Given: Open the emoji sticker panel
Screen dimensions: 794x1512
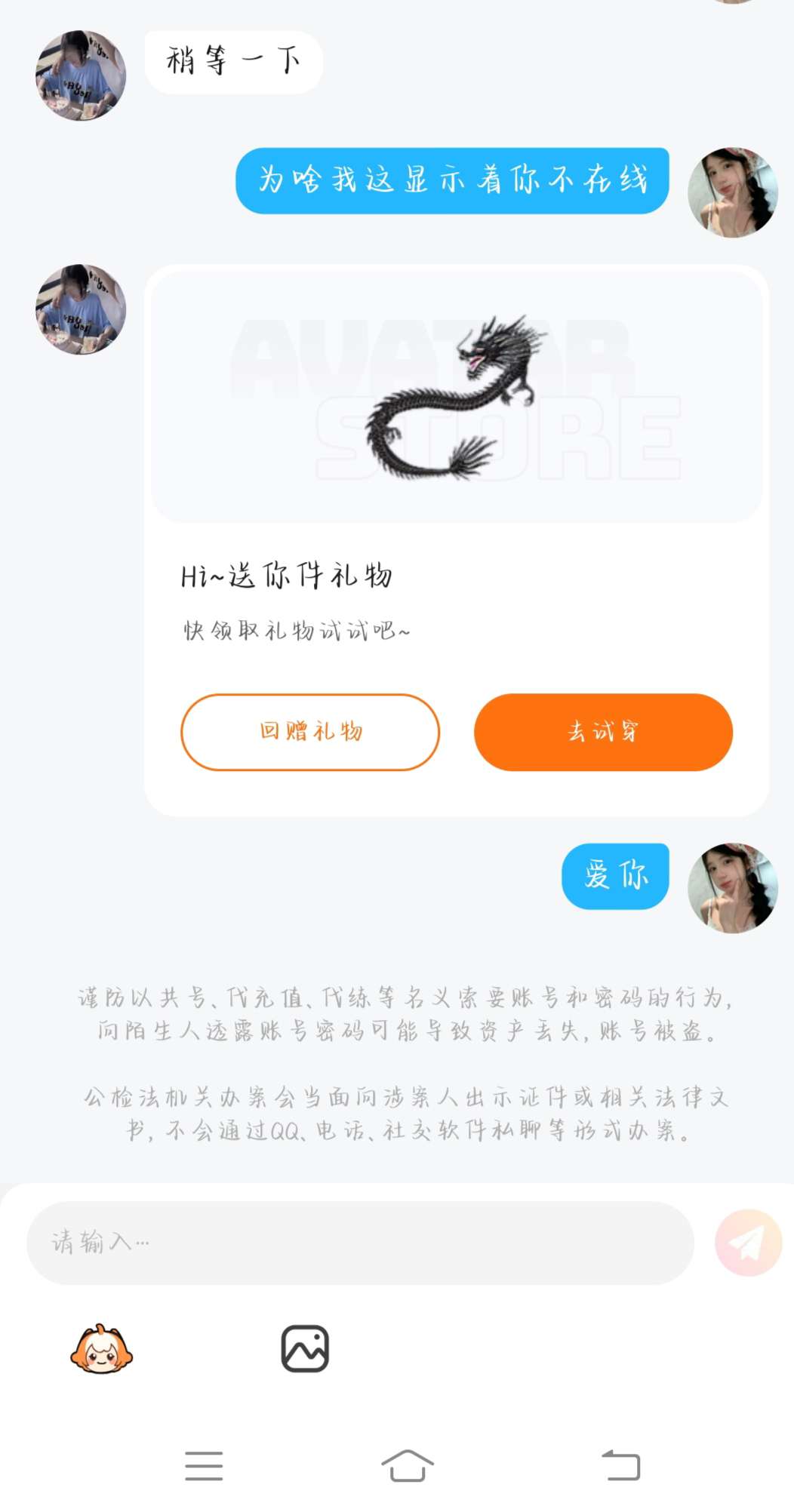Looking at the screenshot, I should [x=102, y=1349].
